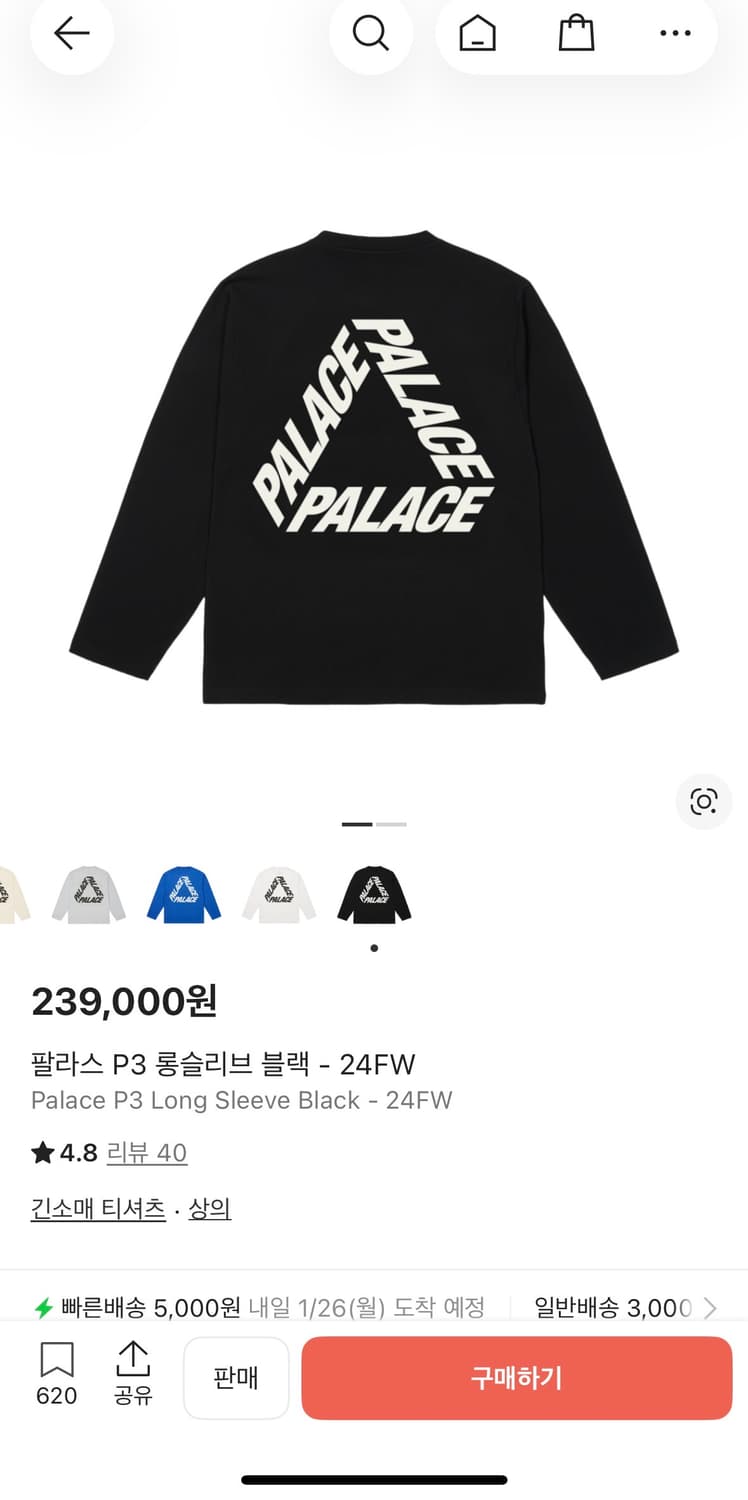The width and height of the screenshot is (748, 1500).
Task: Open the 긴소매 티셔츠 category
Action: 97,1208
